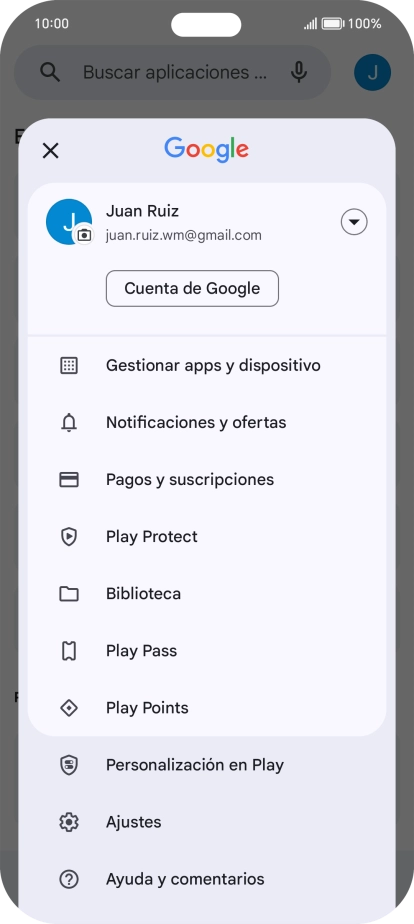Go to Pagos y suscripciones
The height and width of the screenshot is (924, 414).
pos(207,480)
